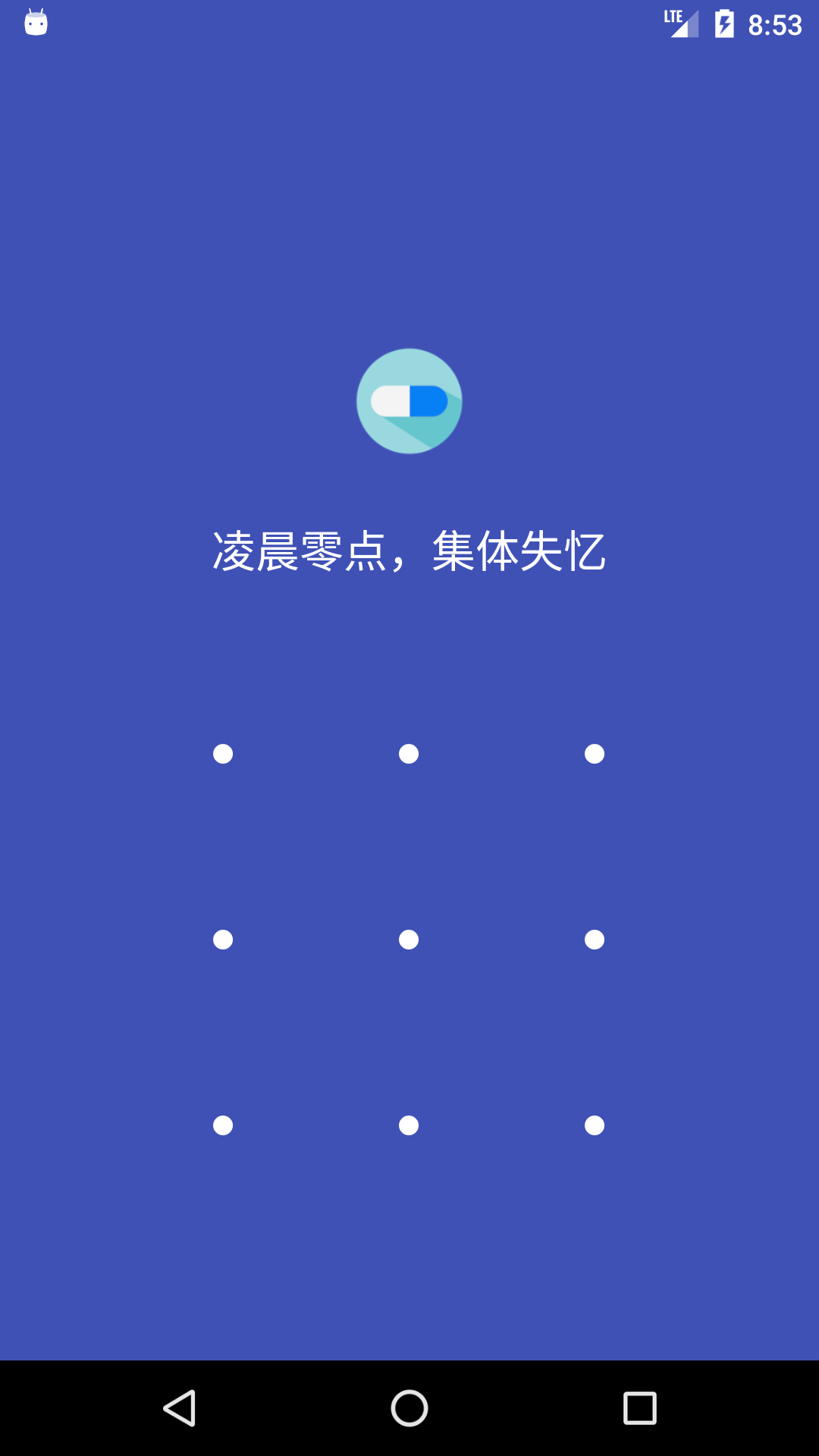Tap the bottom-right pattern dot
The height and width of the screenshot is (1456, 819).
click(595, 1125)
